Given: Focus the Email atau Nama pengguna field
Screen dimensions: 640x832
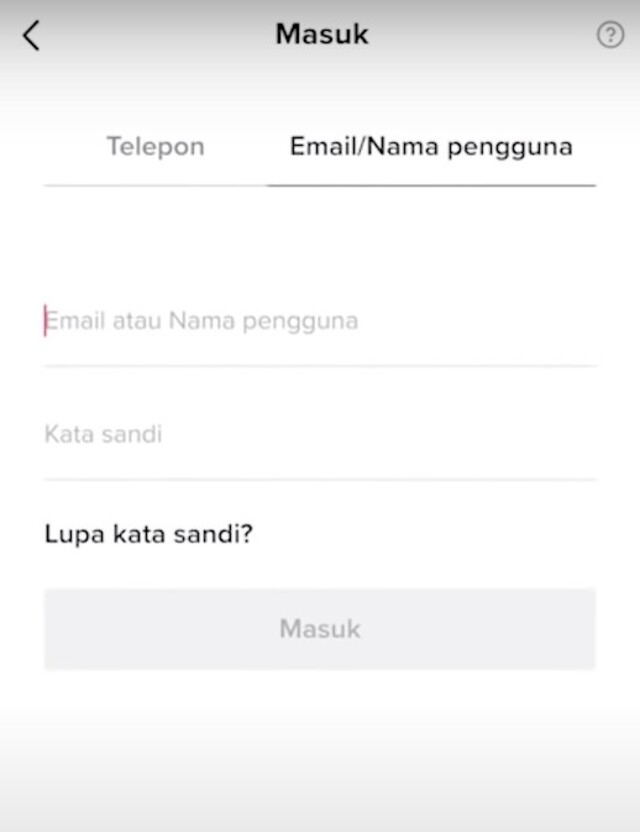Looking at the screenshot, I should coord(320,322).
